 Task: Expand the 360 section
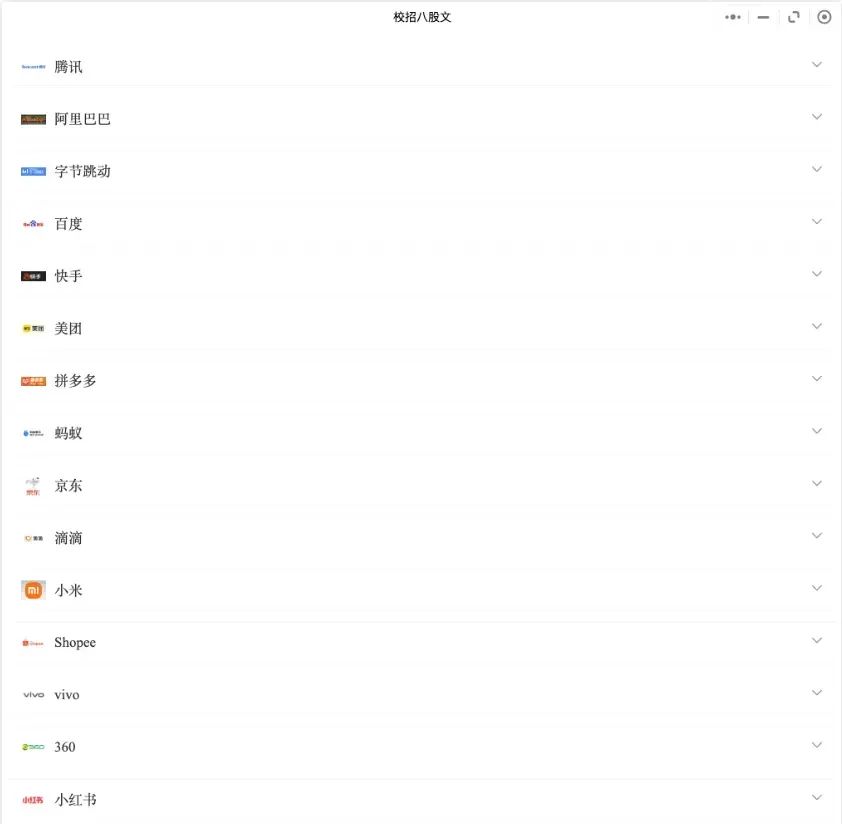[816, 745]
